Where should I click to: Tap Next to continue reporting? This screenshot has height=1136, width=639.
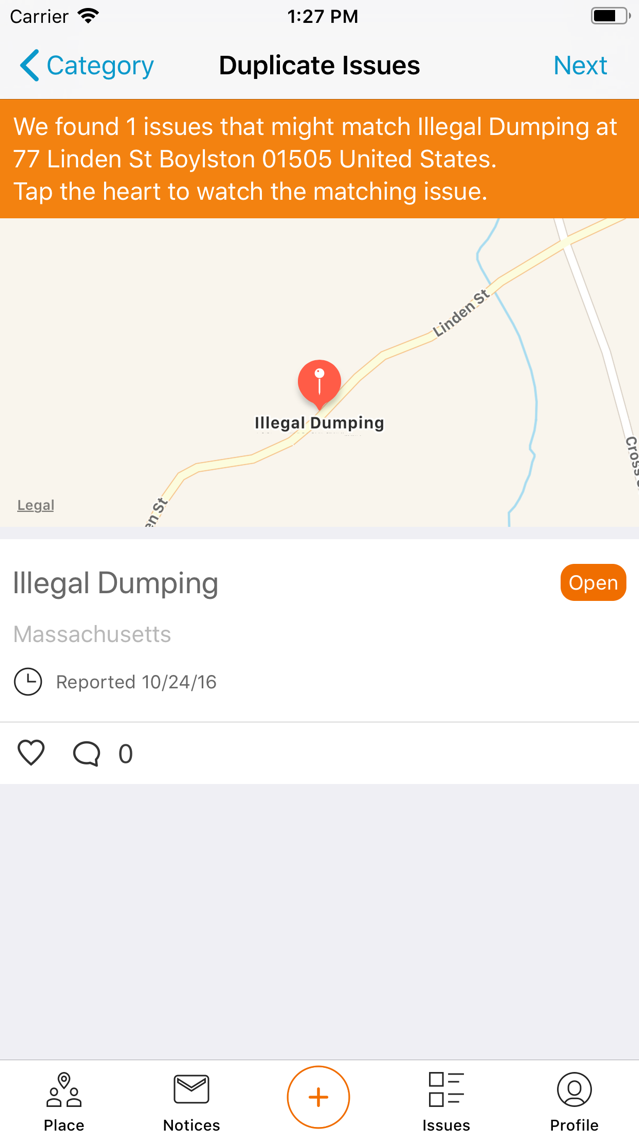tap(580, 66)
